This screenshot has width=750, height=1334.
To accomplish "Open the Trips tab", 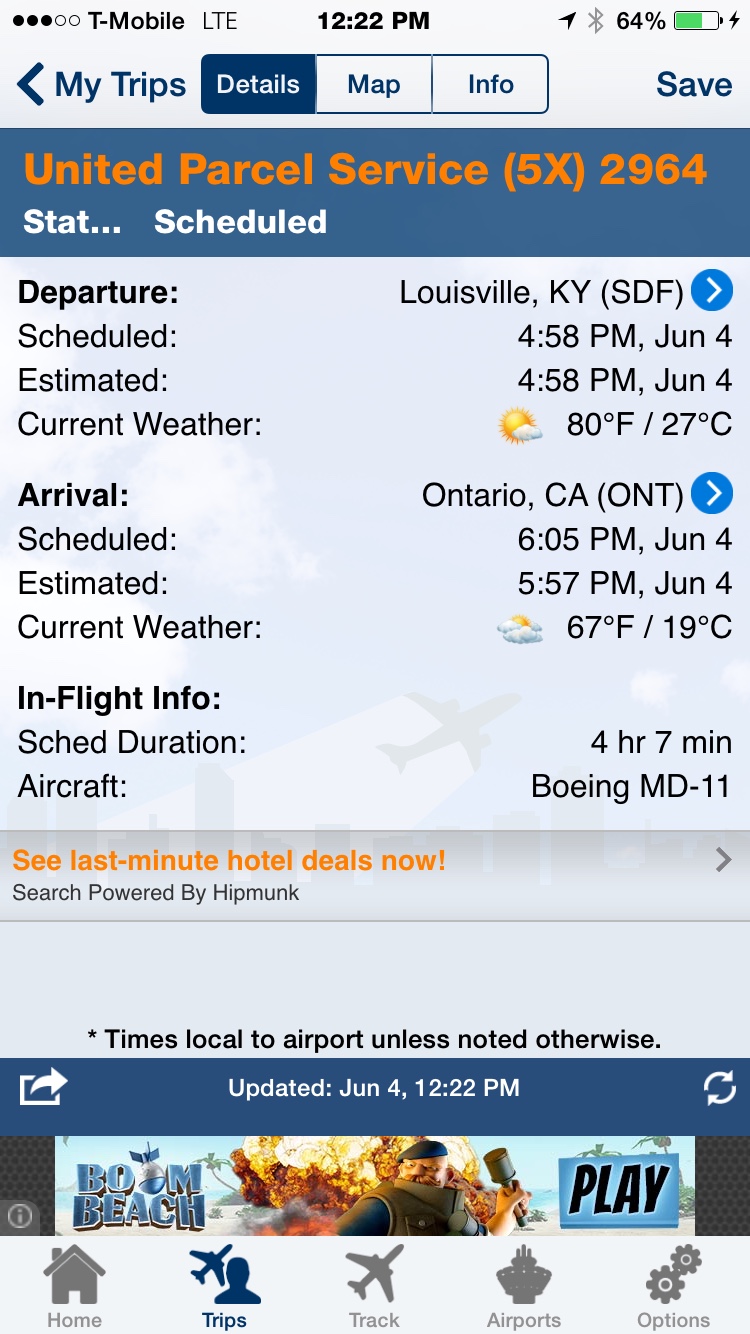I will [x=224, y=1287].
